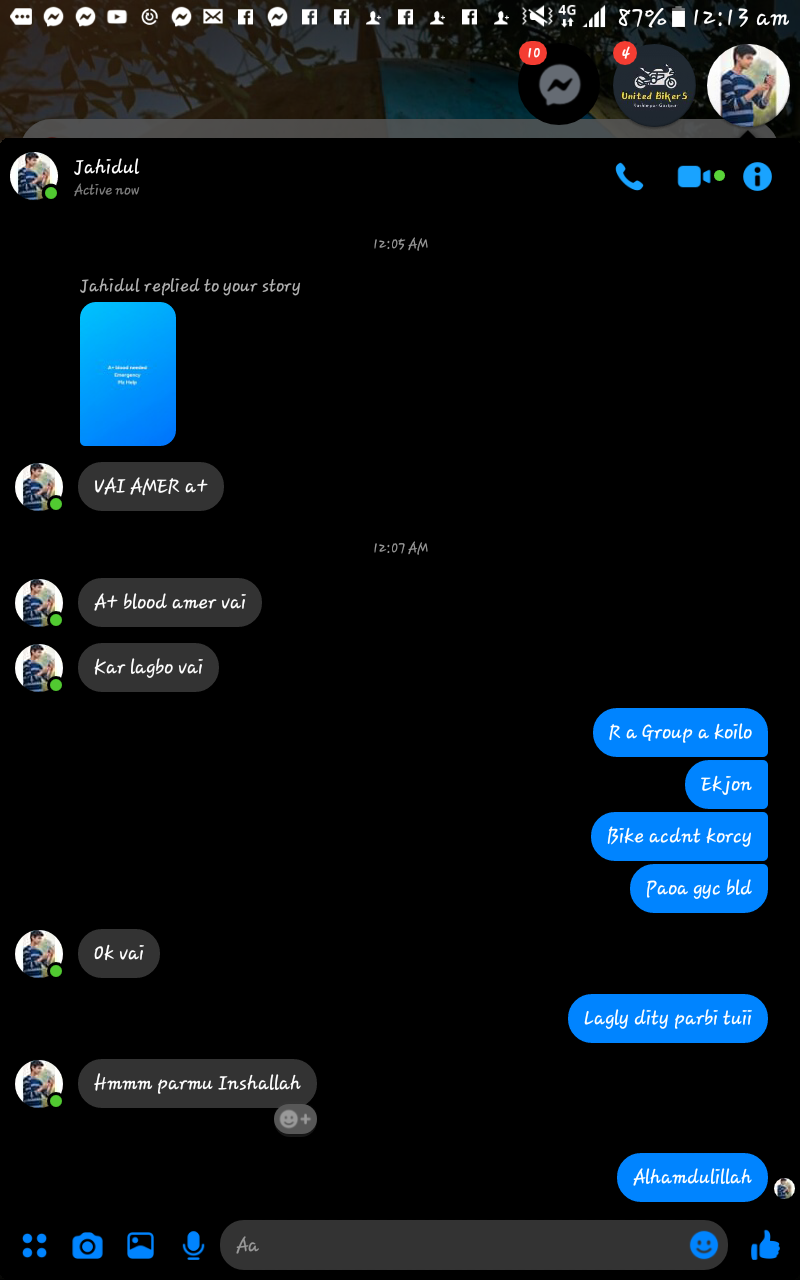
Task: Add a reaction to the "Hmmm parmu Inshallah" message
Action: coord(295,1119)
